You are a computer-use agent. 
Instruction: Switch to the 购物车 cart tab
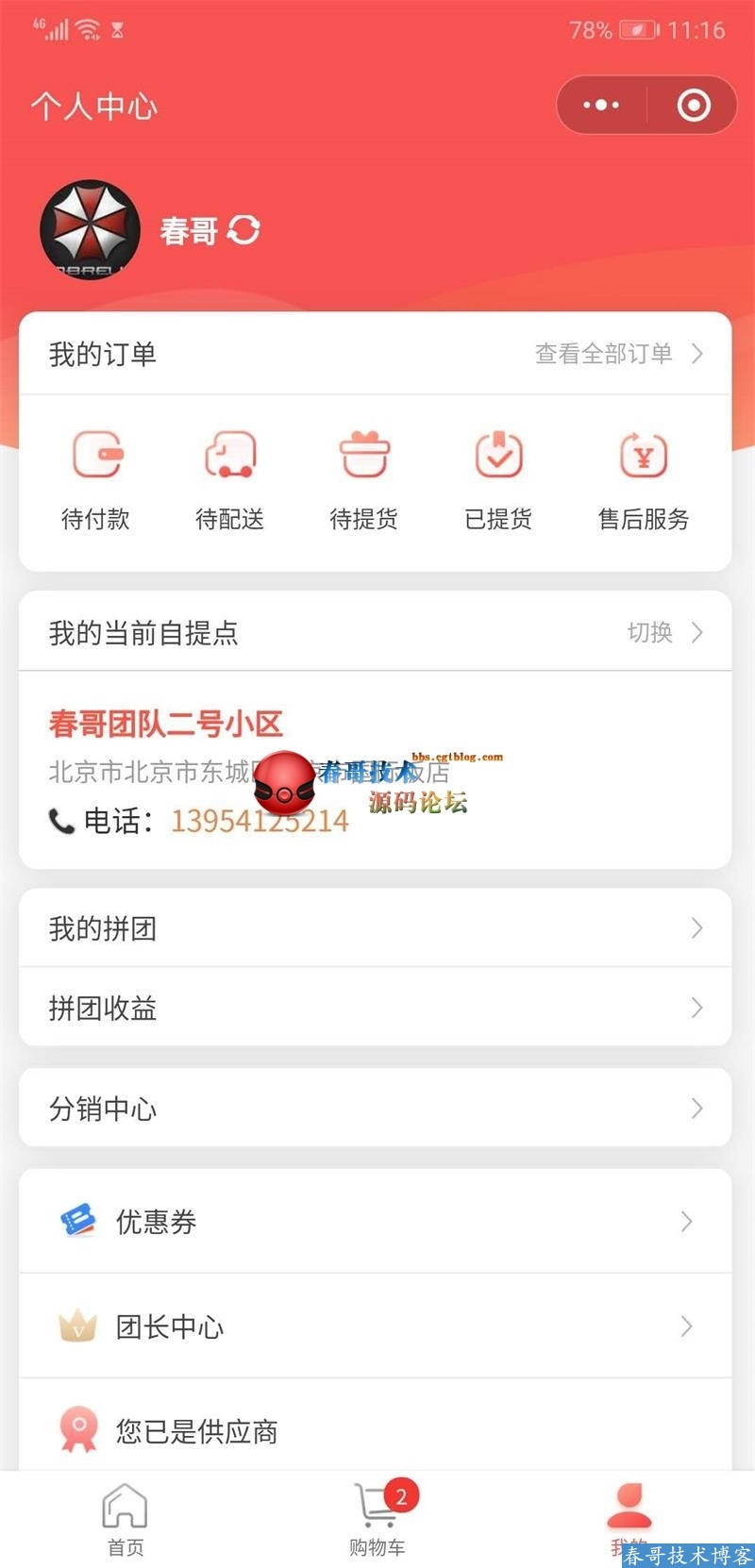pyautogui.click(x=377, y=1519)
